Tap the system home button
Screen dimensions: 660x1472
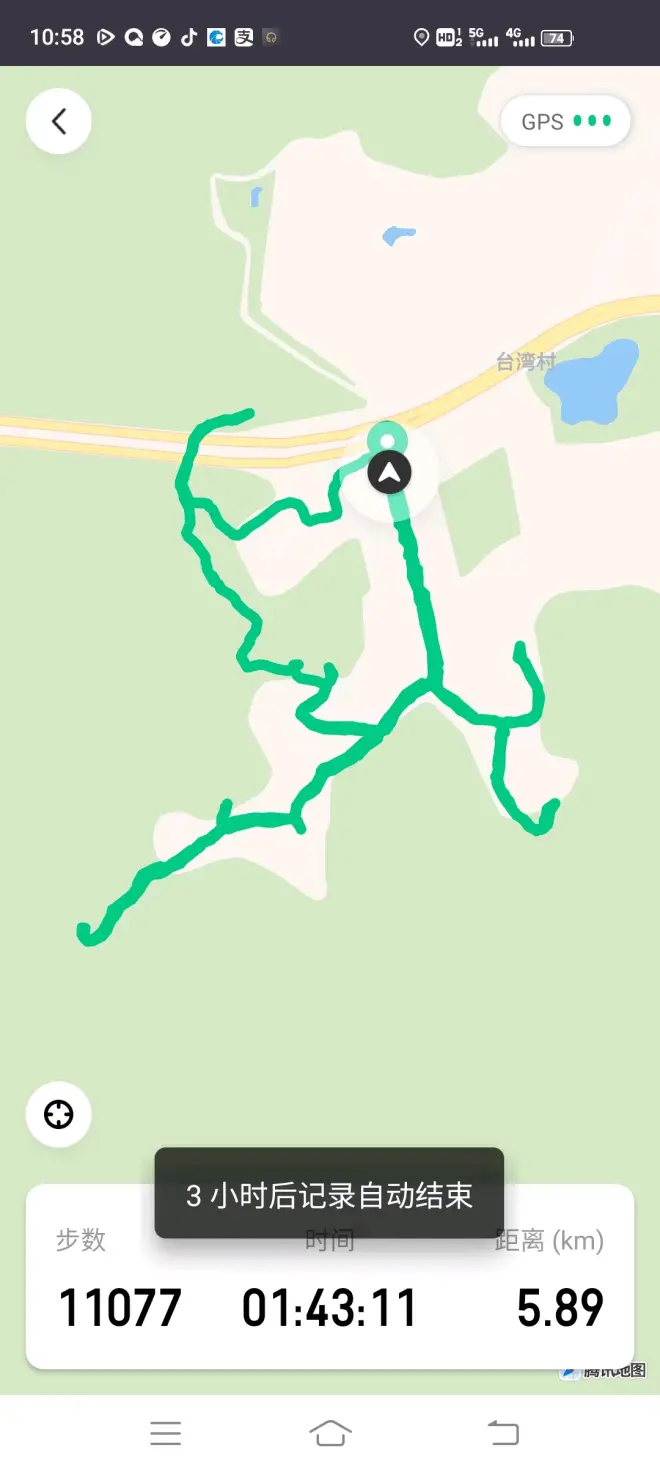pos(330,1432)
